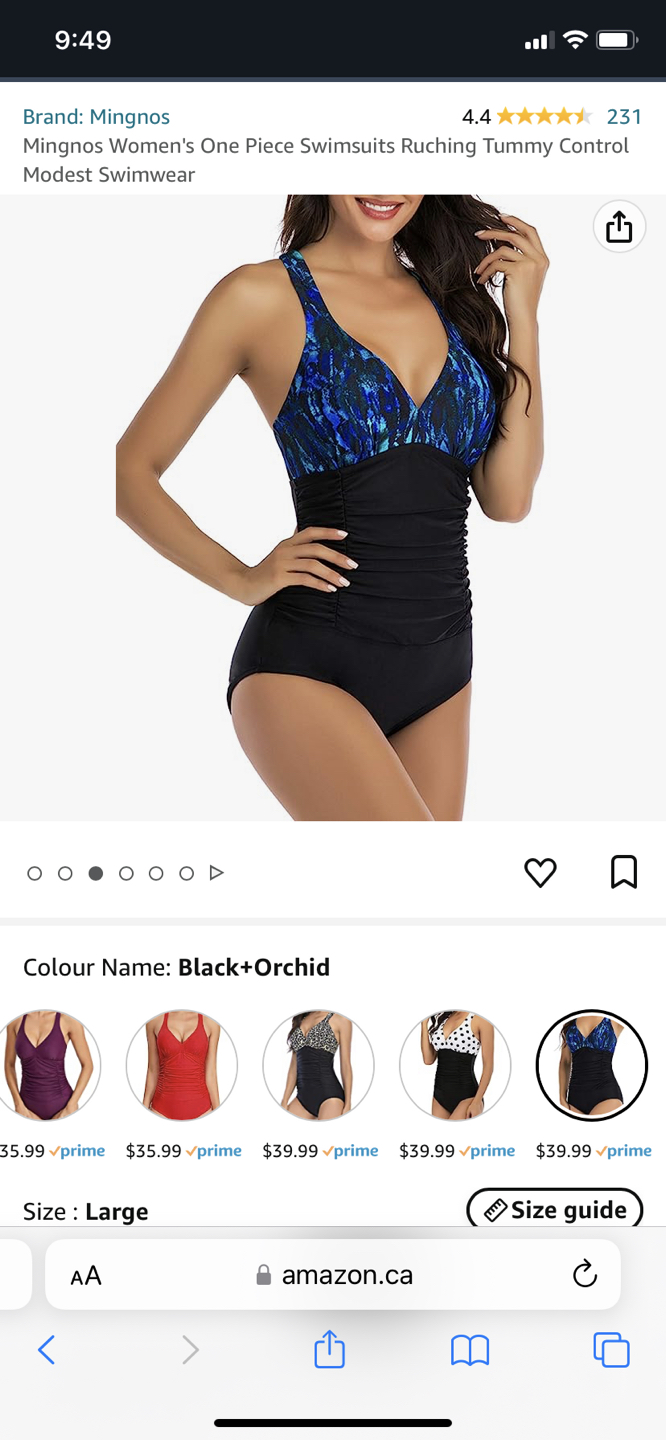Open the product video indicator

point(216,873)
